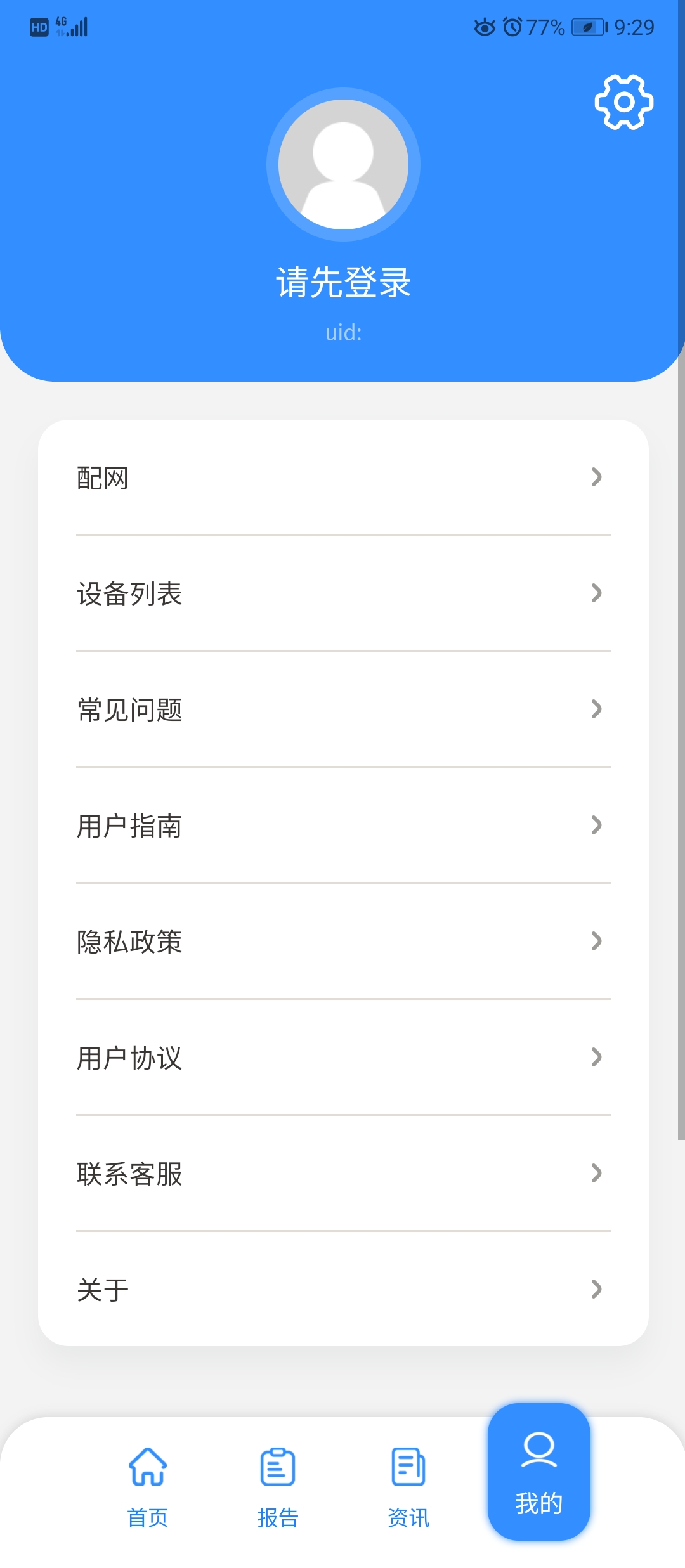View 常见问题 FAQ

(x=342, y=709)
